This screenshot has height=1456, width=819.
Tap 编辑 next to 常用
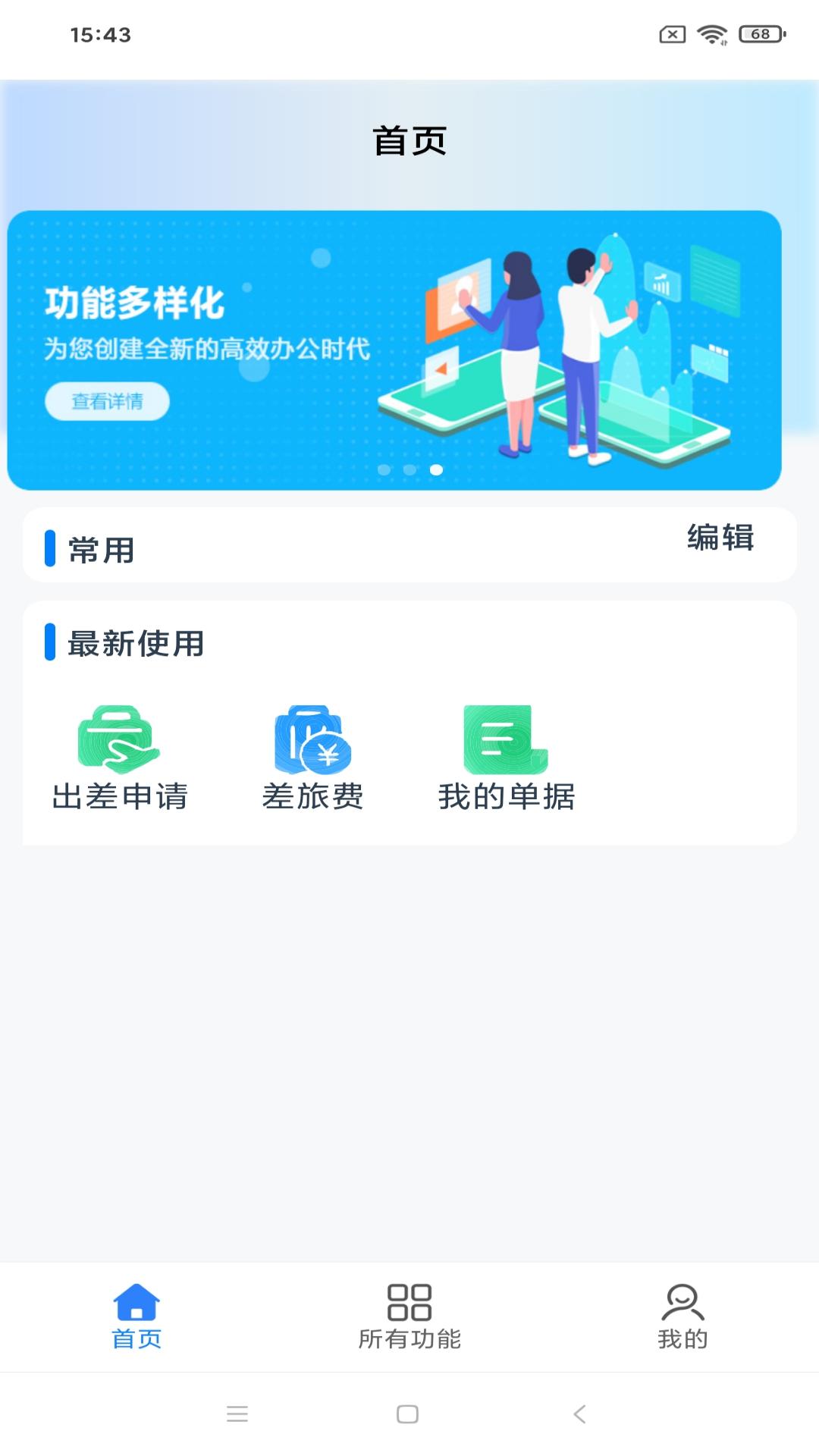720,538
